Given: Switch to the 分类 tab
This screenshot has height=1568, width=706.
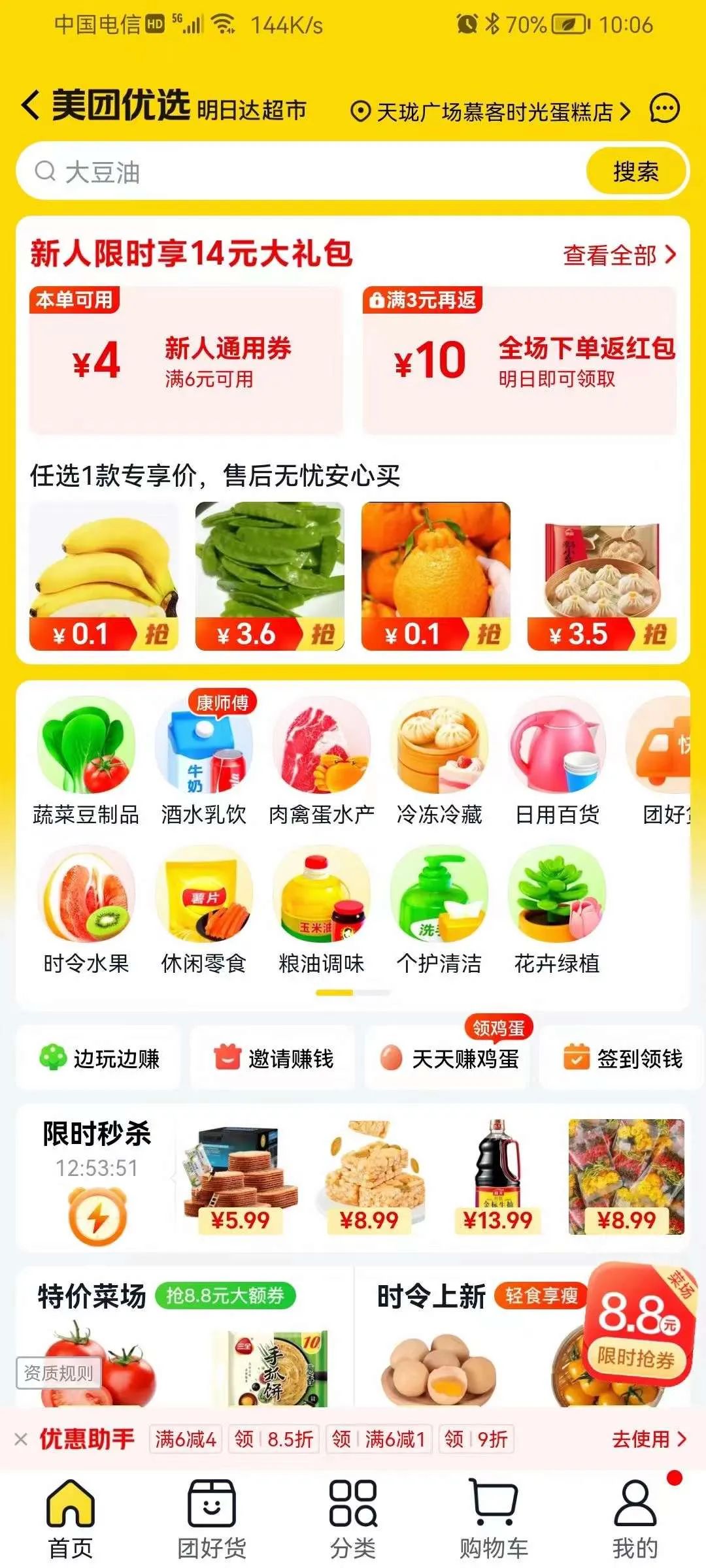Looking at the screenshot, I should click(x=353, y=1520).
